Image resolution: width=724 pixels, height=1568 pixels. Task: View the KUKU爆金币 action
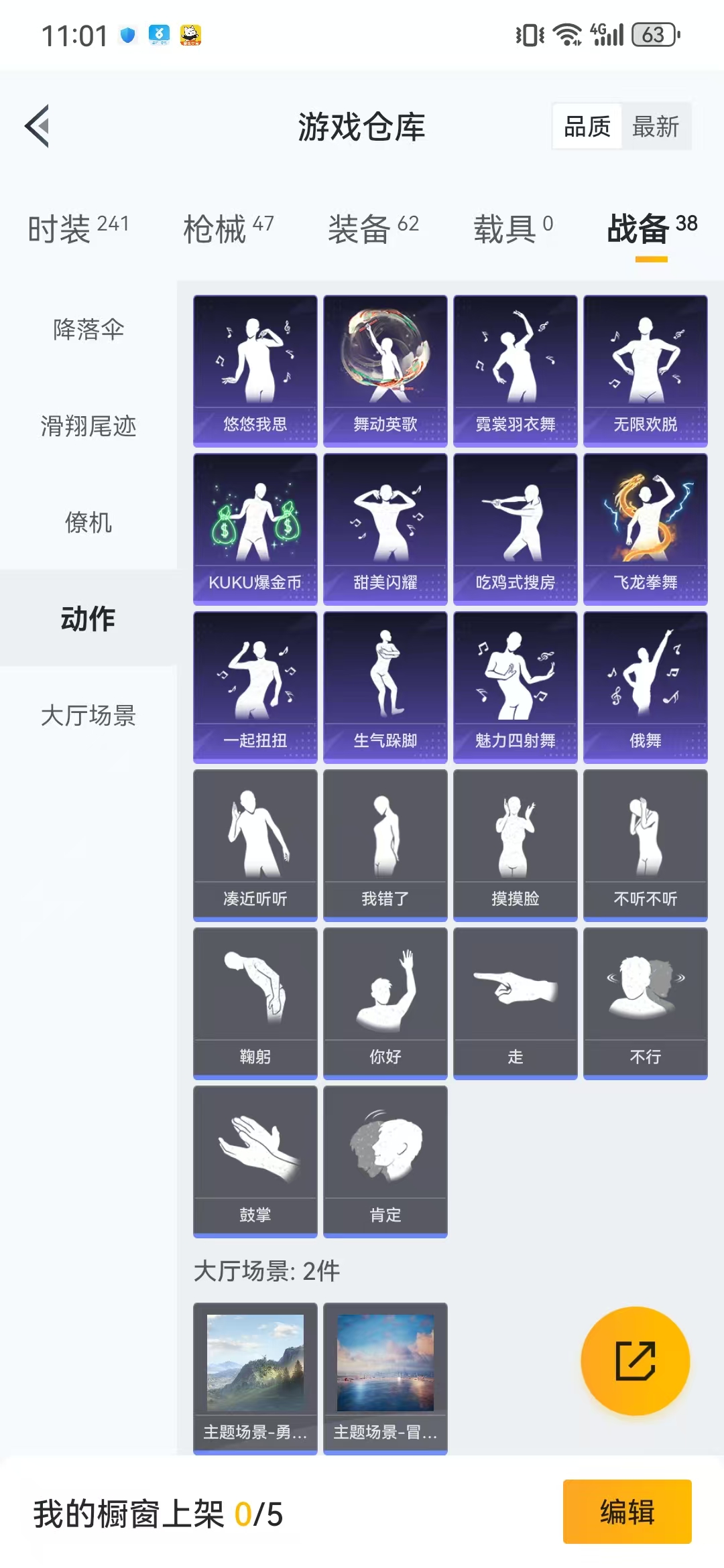pos(255,529)
